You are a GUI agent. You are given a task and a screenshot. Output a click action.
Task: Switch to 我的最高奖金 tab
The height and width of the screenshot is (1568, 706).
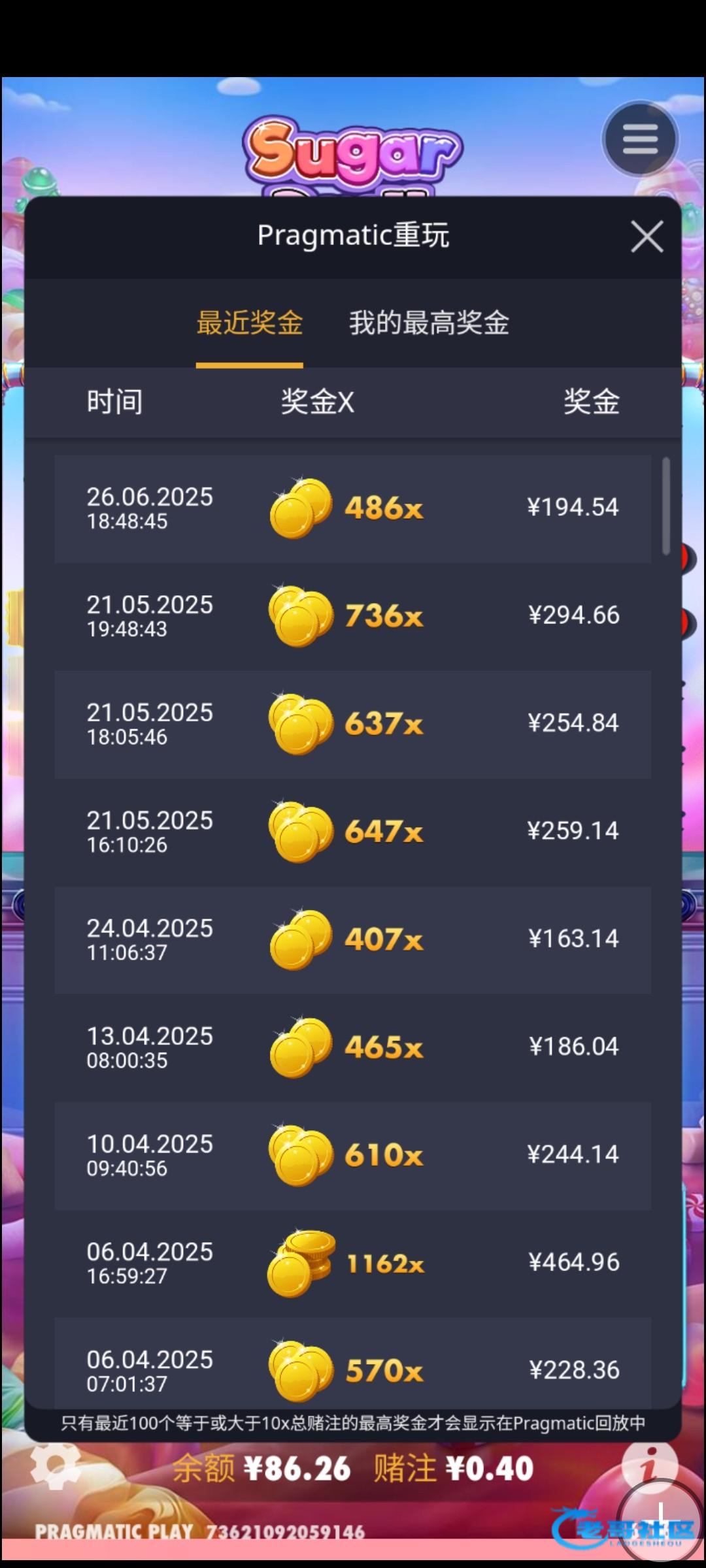[x=429, y=323]
